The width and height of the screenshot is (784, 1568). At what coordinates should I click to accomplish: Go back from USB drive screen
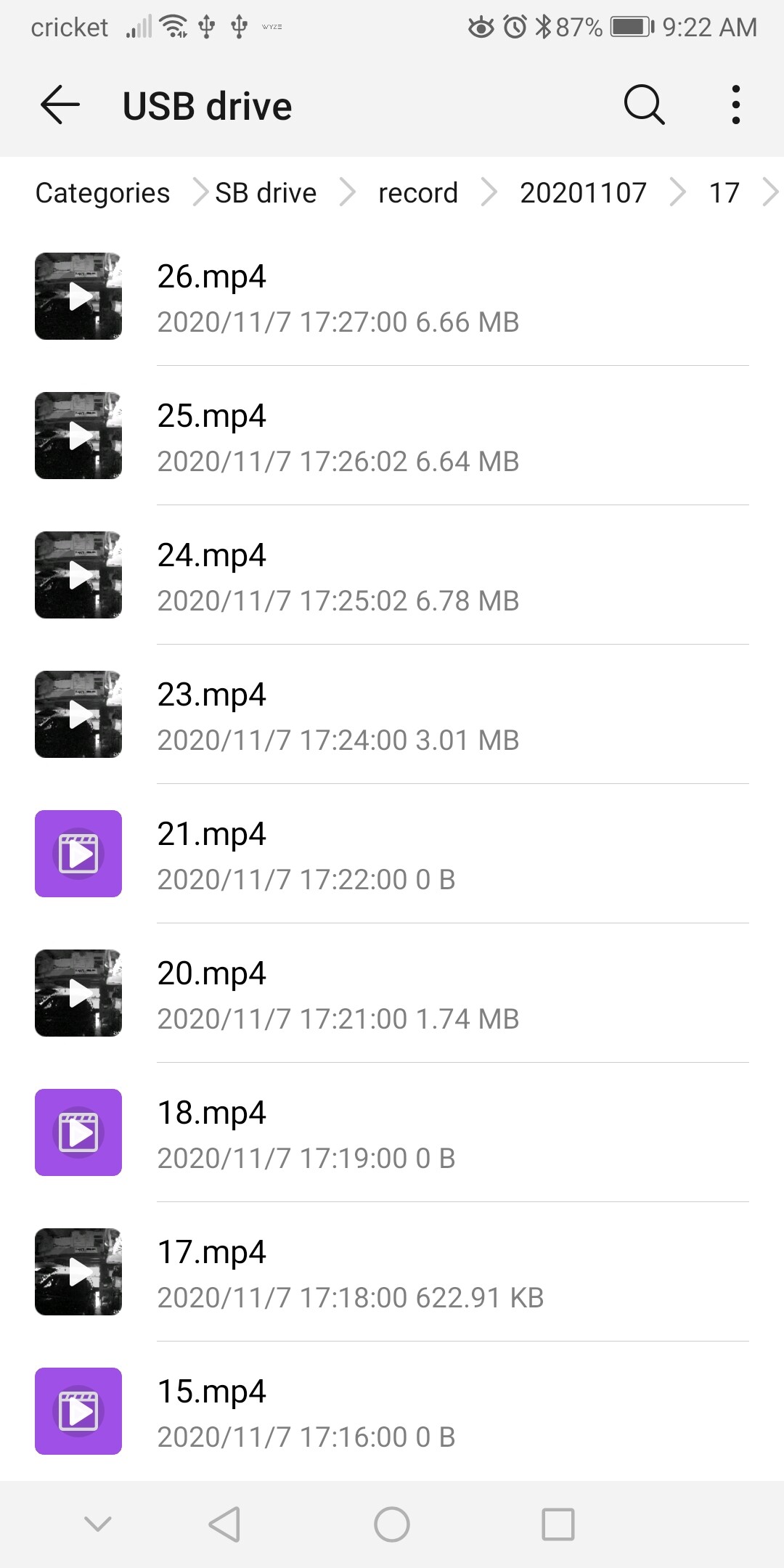[60, 106]
